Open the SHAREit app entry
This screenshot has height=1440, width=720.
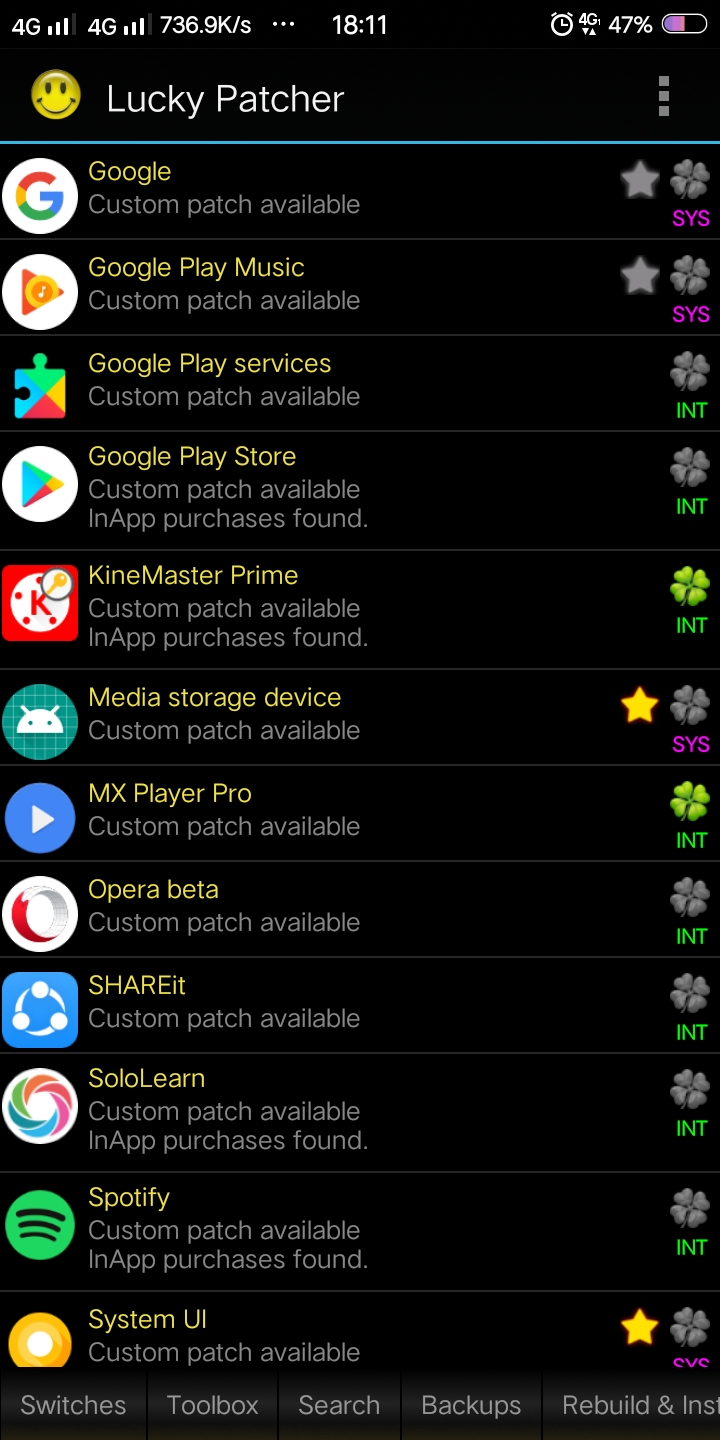tap(300, 1004)
